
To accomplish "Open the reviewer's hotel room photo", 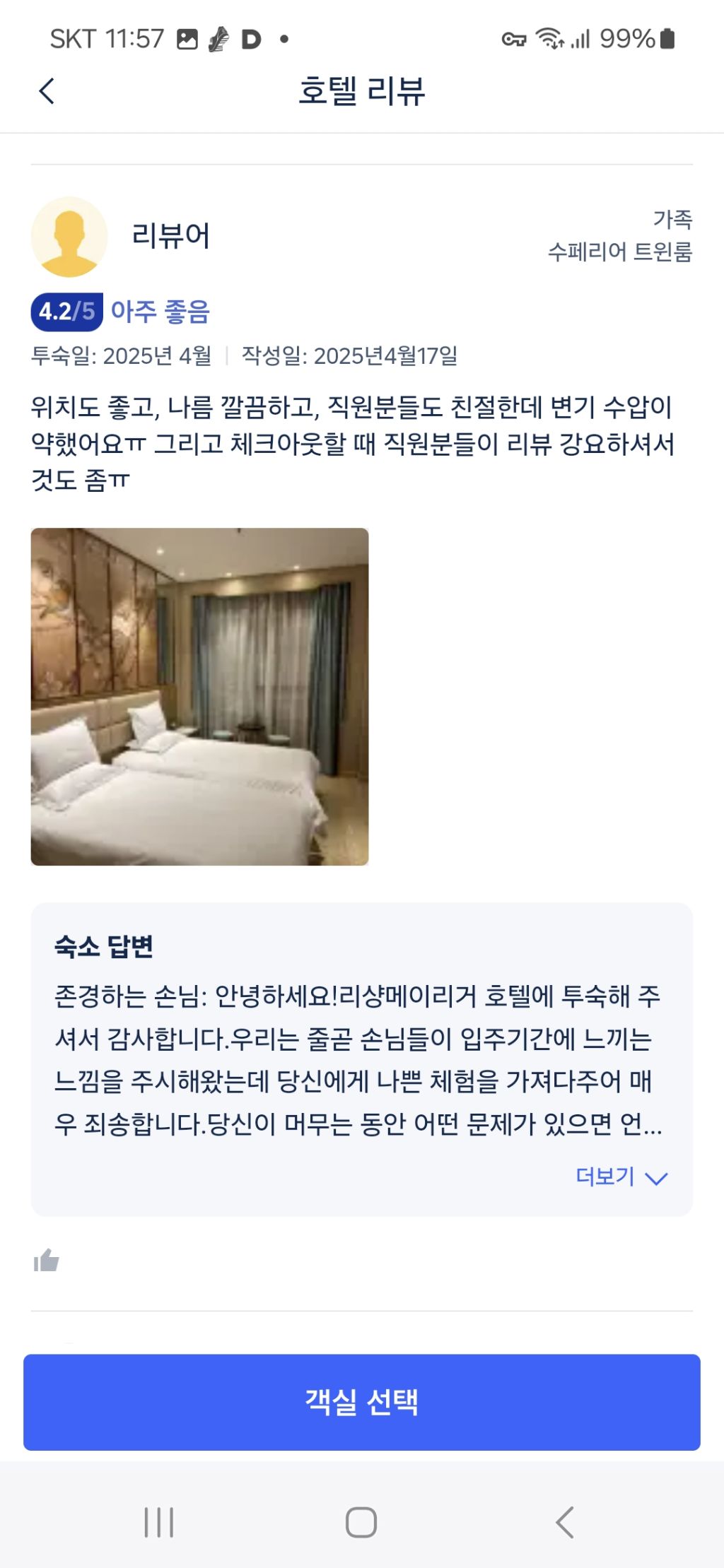I will [199, 696].
